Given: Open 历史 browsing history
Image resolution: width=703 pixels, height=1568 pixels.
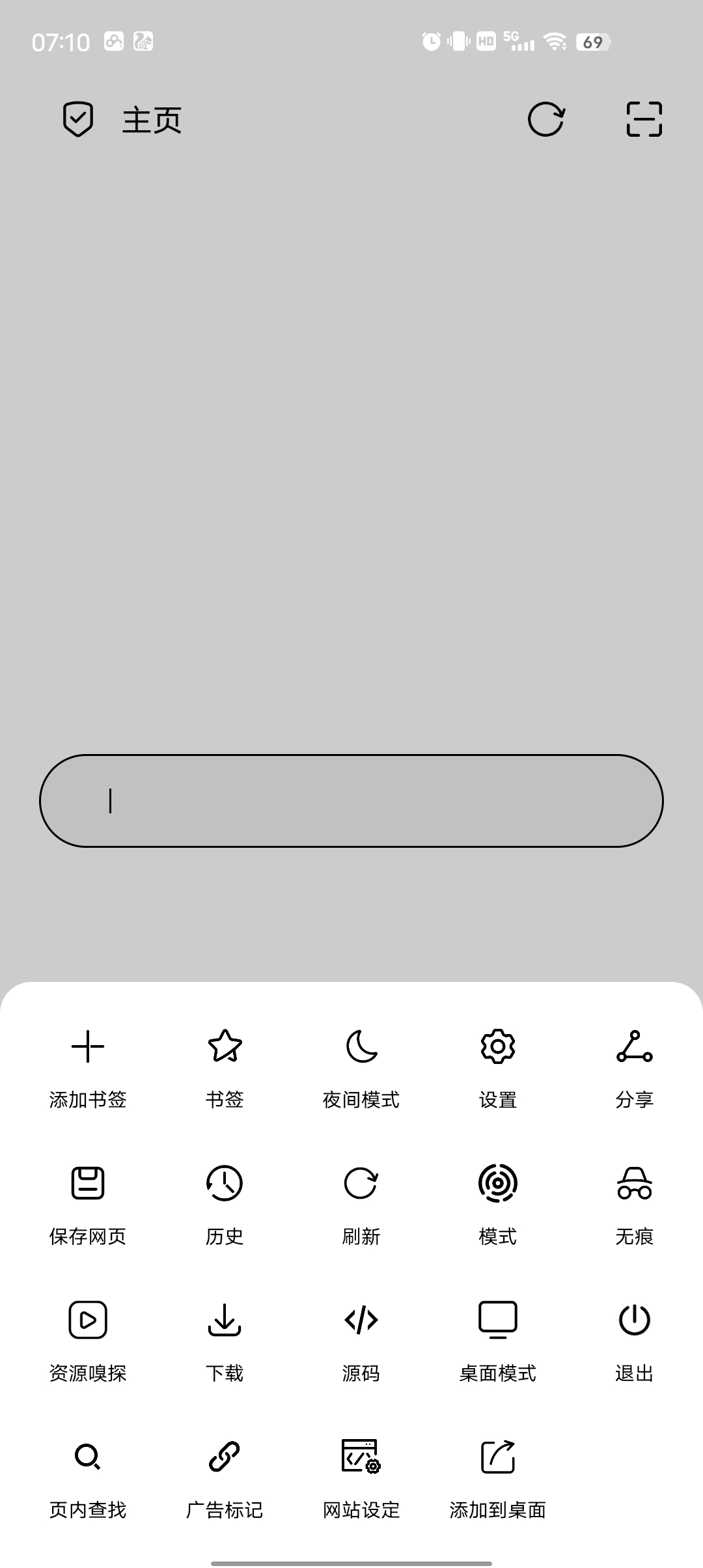Looking at the screenshot, I should [225, 1205].
